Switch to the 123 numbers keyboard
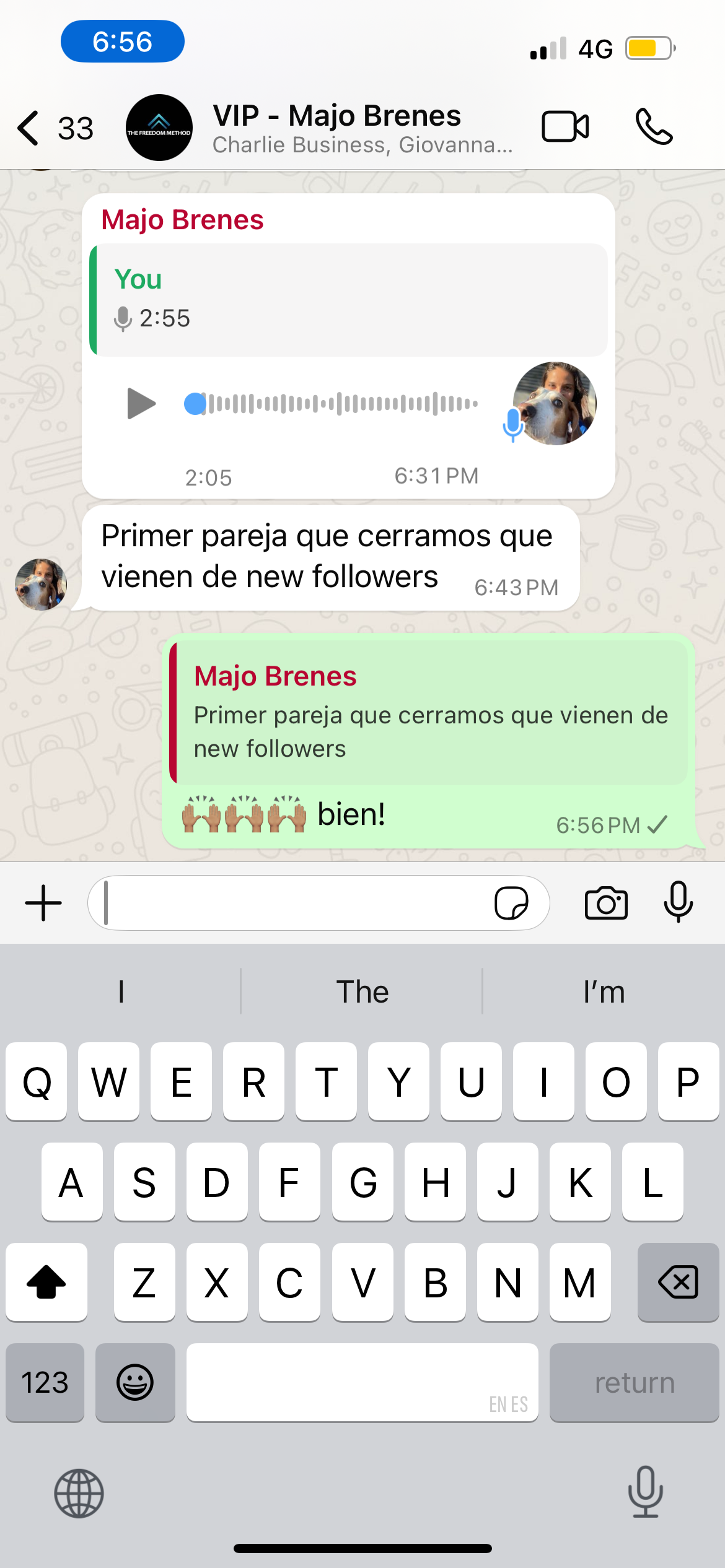Screen dimensions: 725x1568 [45, 1382]
